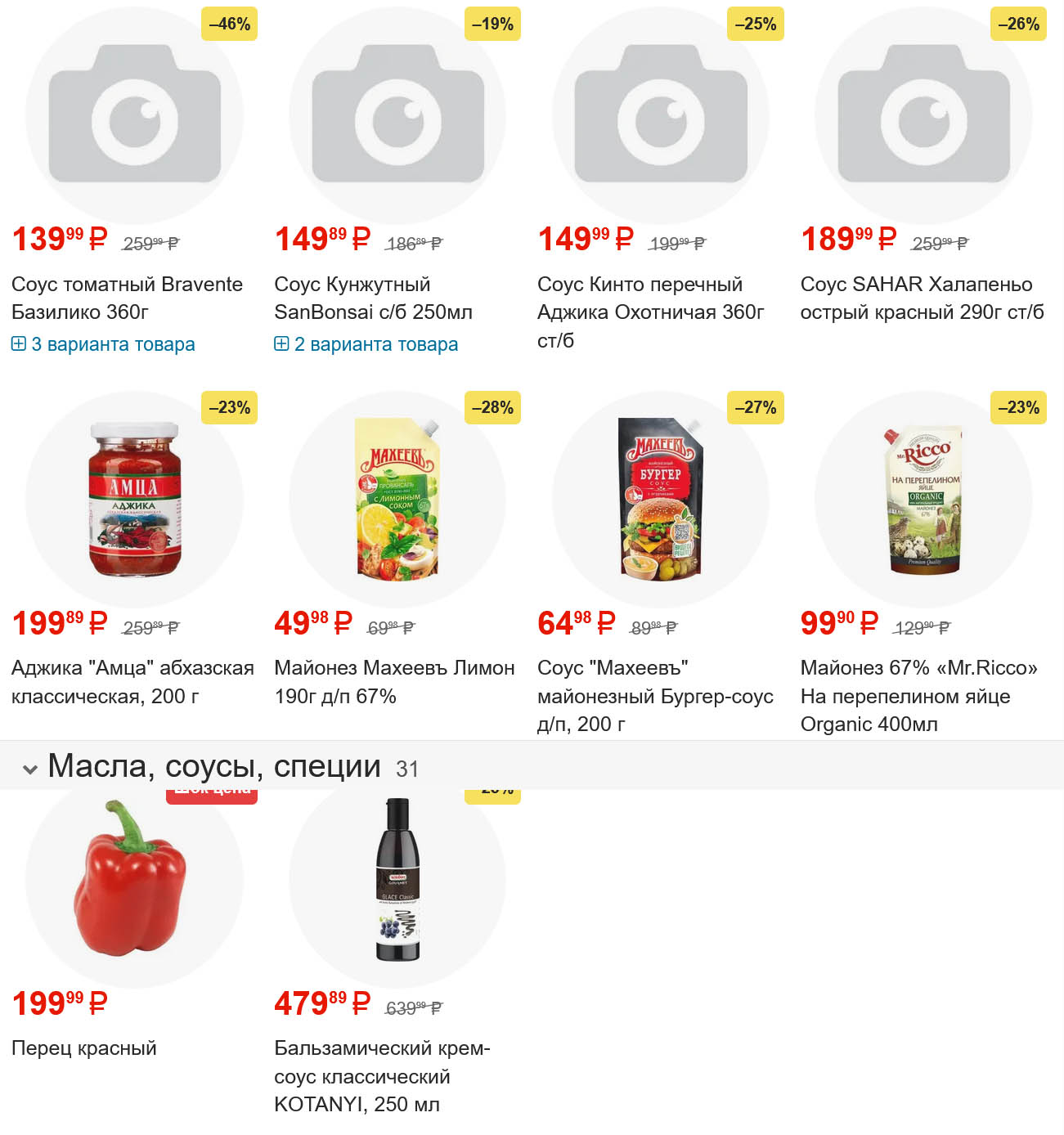
Task: Open Майонез Махеевъ Лимон product card
Action: (393, 681)
